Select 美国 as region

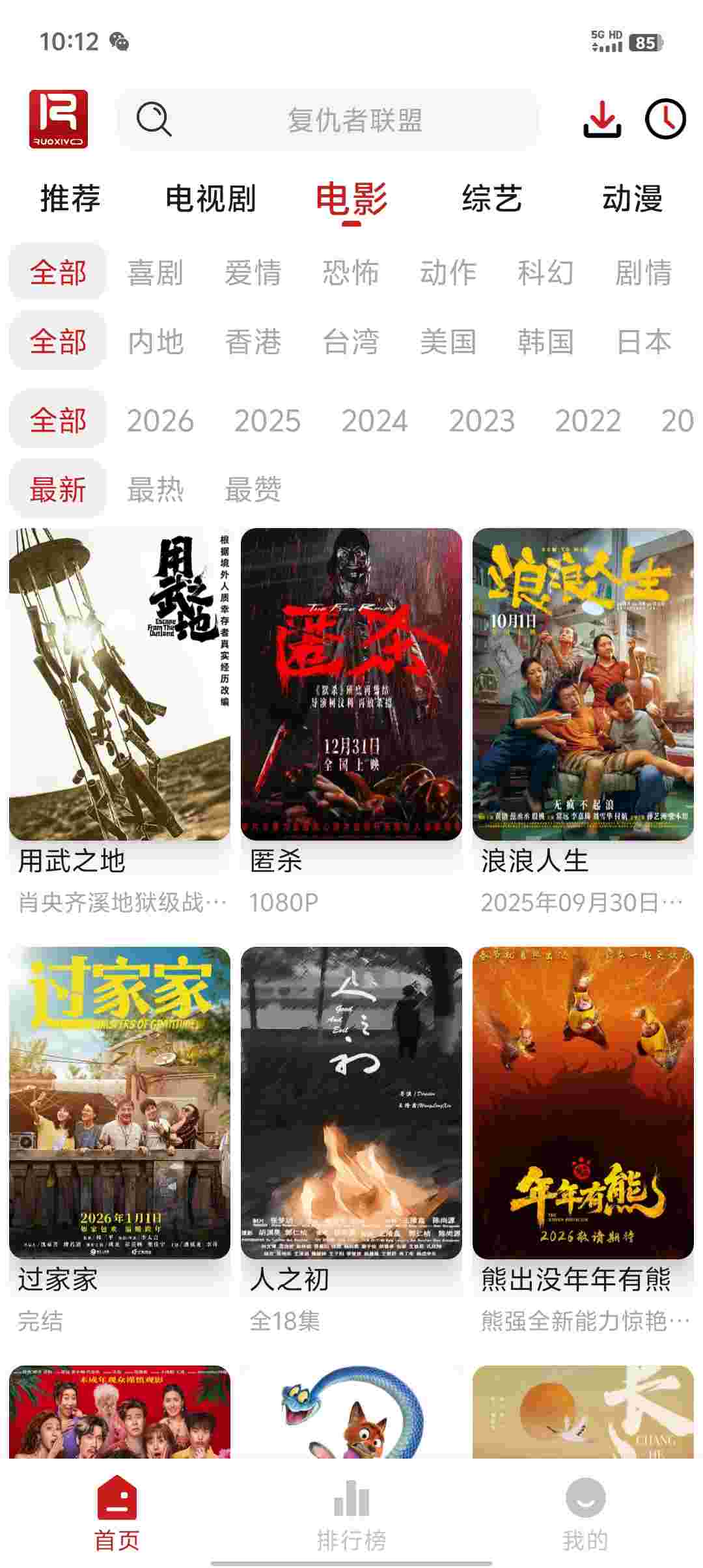(448, 341)
